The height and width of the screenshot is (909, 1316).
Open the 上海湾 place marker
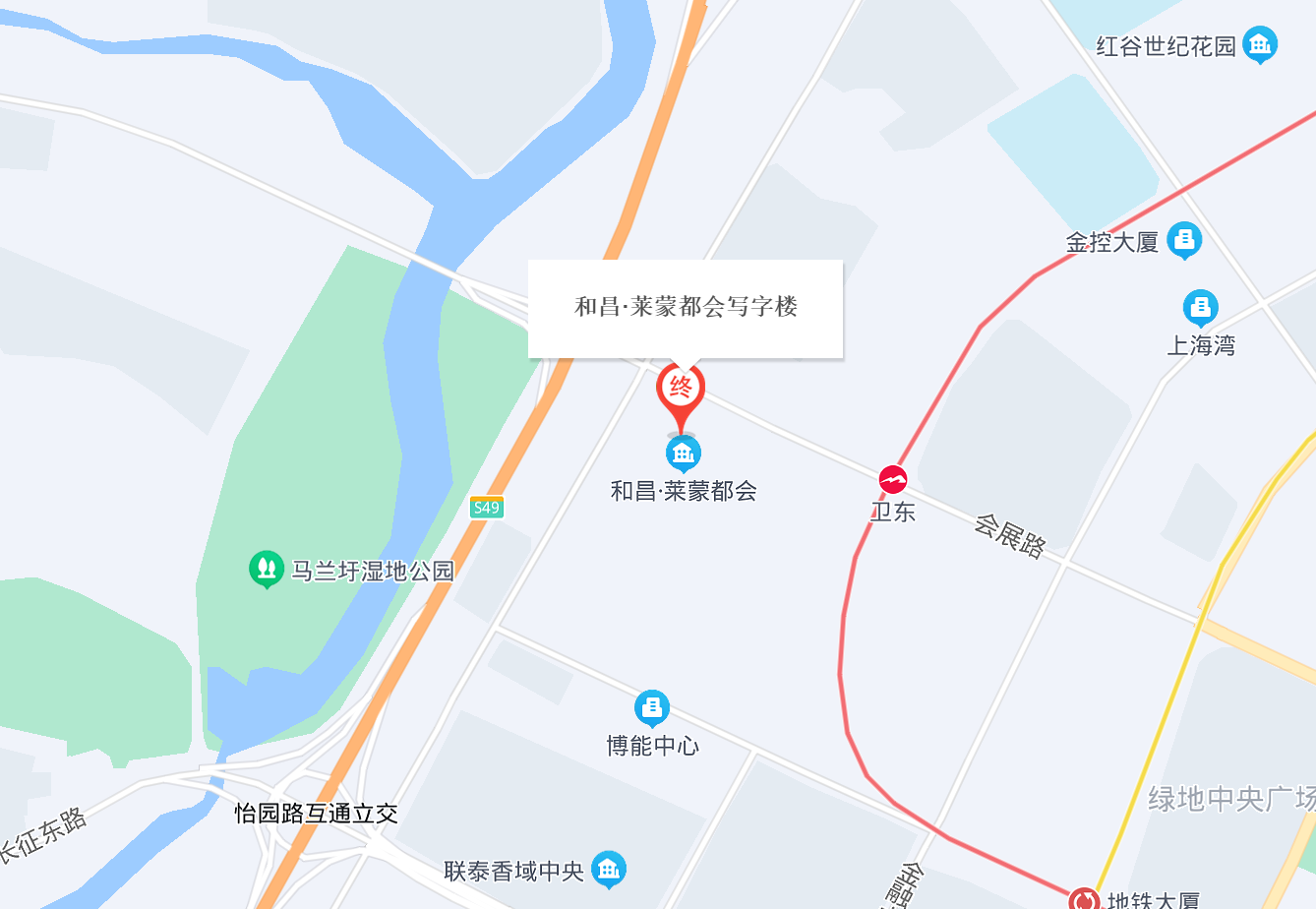(x=1200, y=308)
